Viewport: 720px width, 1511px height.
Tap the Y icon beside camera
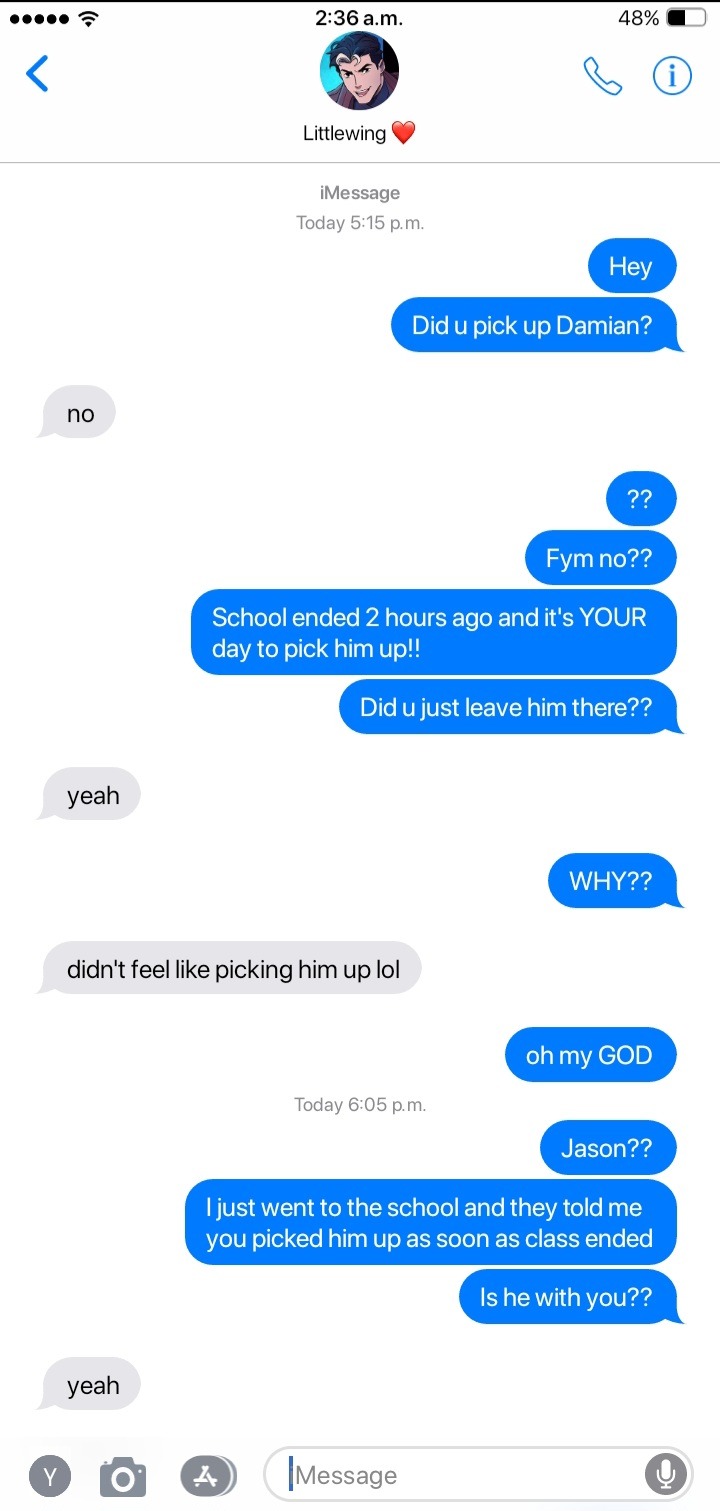click(50, 1475)
